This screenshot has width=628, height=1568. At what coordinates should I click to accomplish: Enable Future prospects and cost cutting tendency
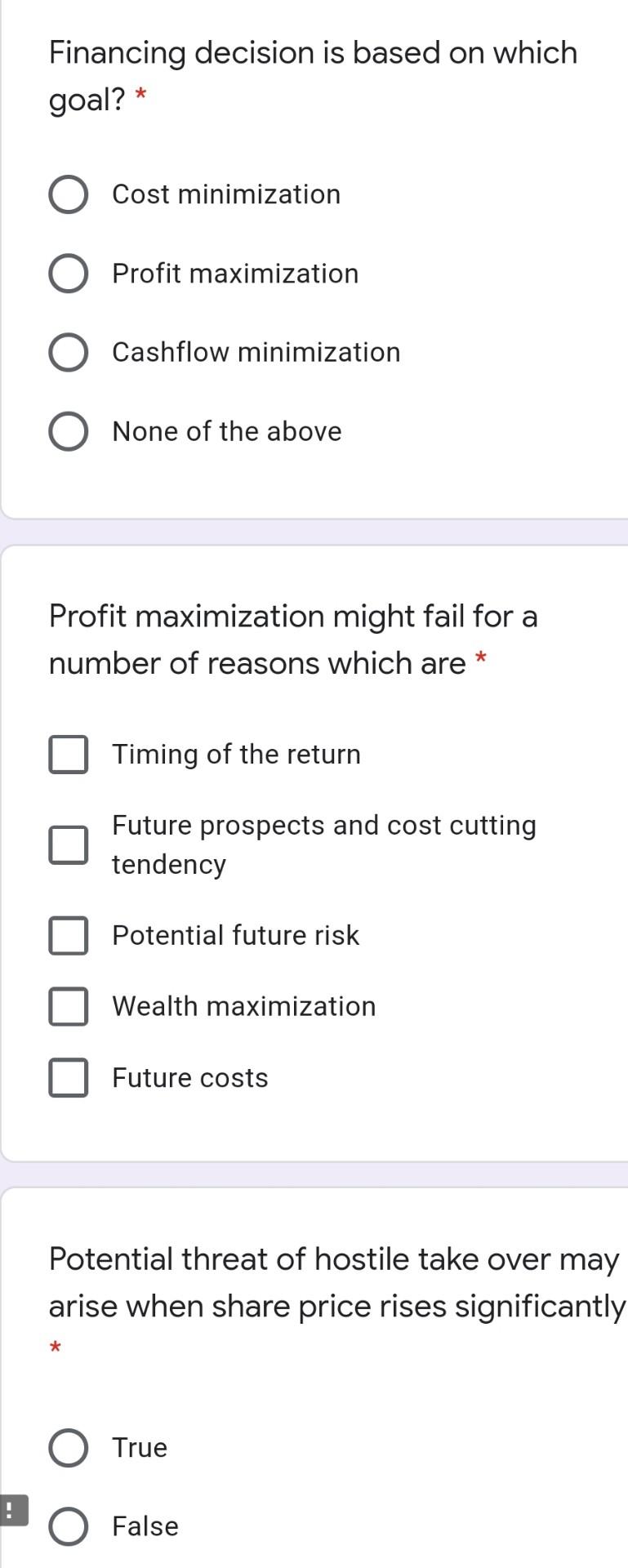tap(68, 845)
